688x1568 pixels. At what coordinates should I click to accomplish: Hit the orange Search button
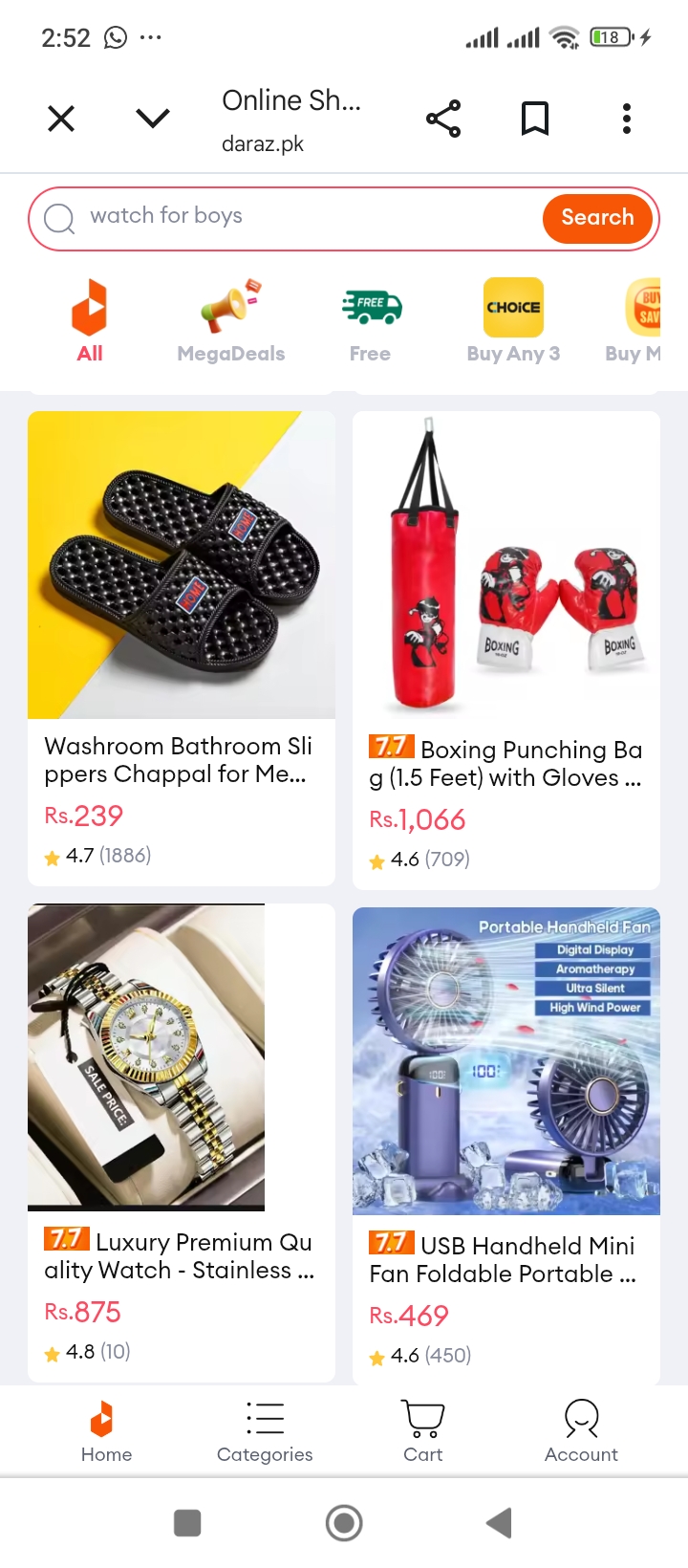pyautogui.click(x=597, y=218)
